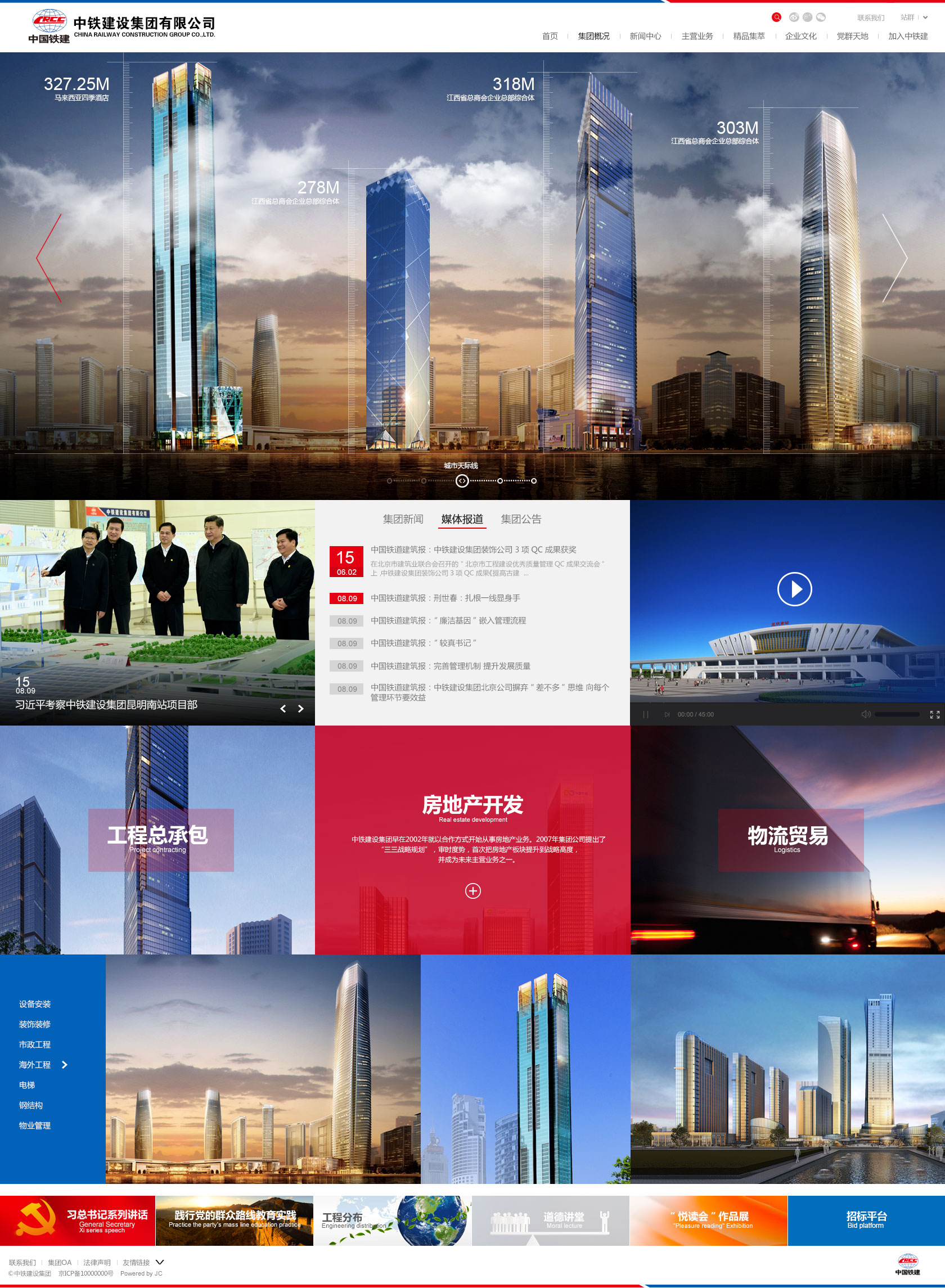Image resolution: width=945 pixels, height=1288 pixels.
Task: Show previous banner slide with red arrow
Action: (49, 258)
